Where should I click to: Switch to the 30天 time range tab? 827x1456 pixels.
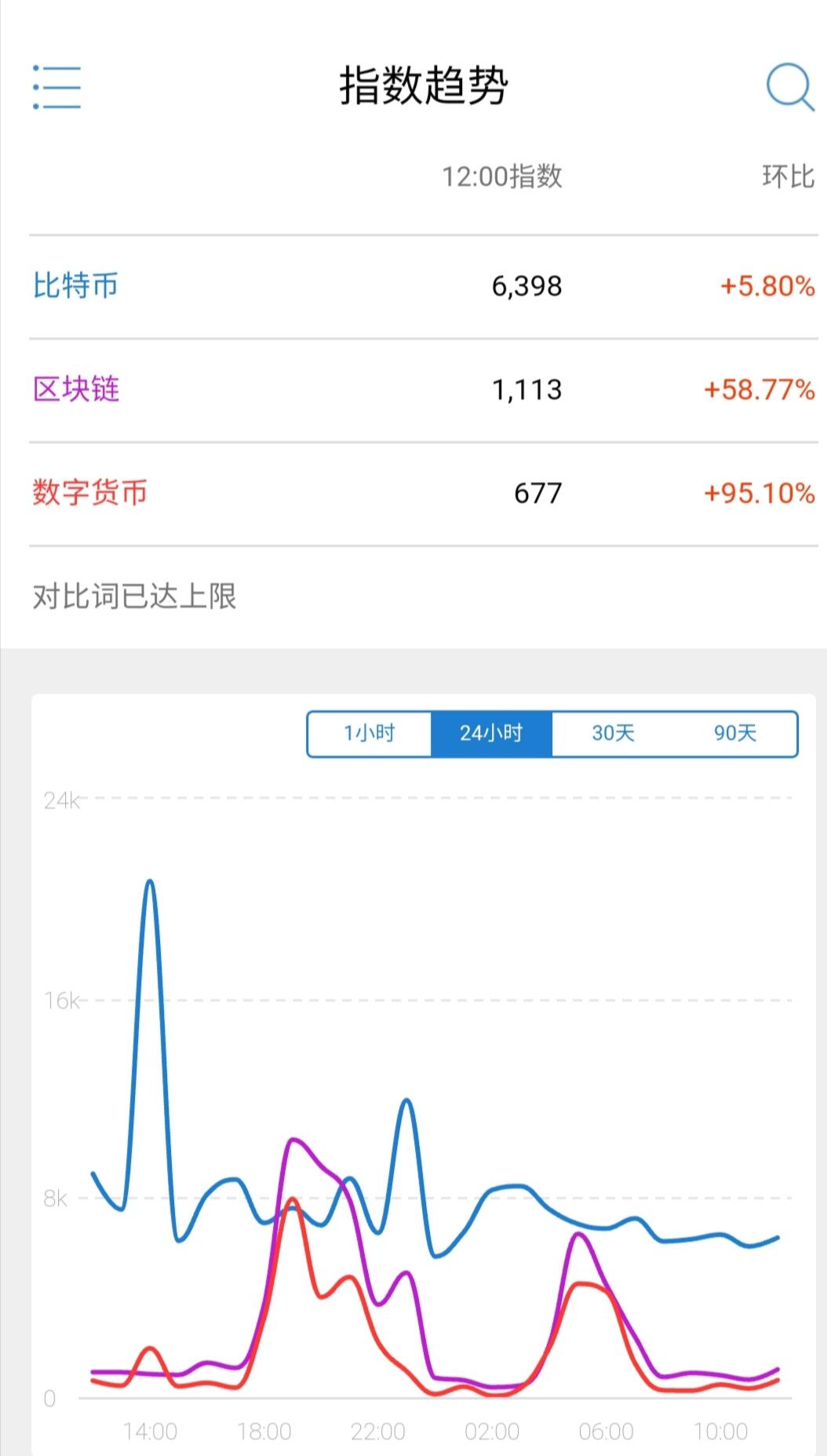(x=612, y=733)
